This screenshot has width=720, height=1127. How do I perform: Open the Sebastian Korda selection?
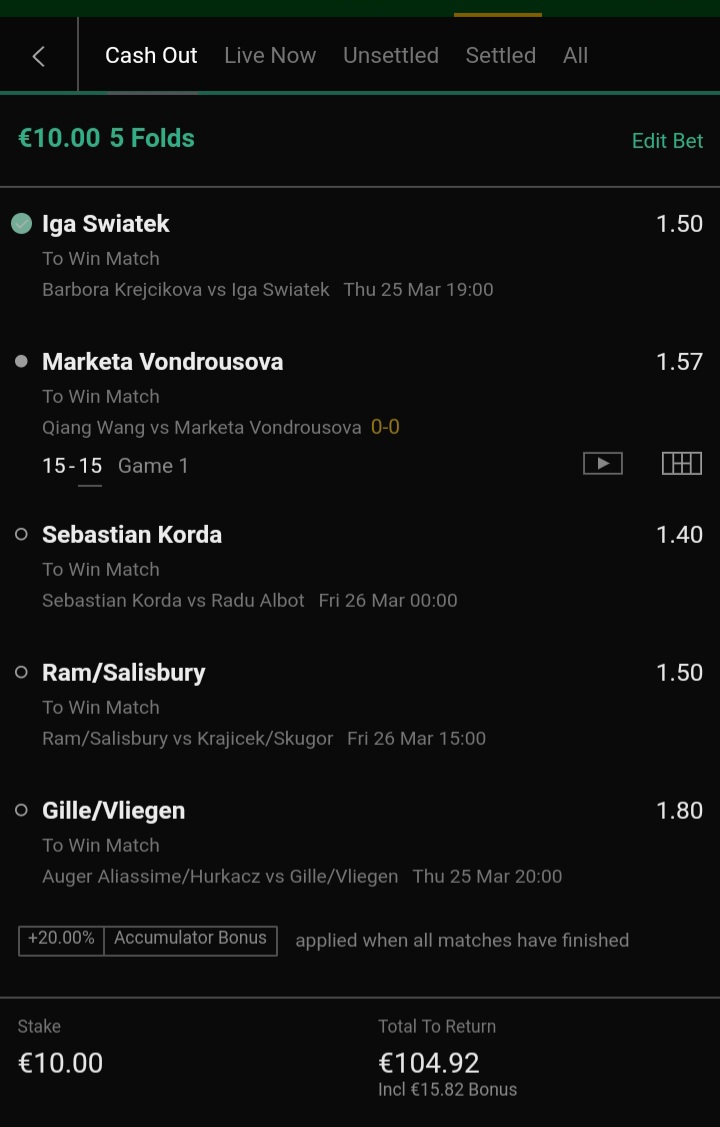[132, 535]
